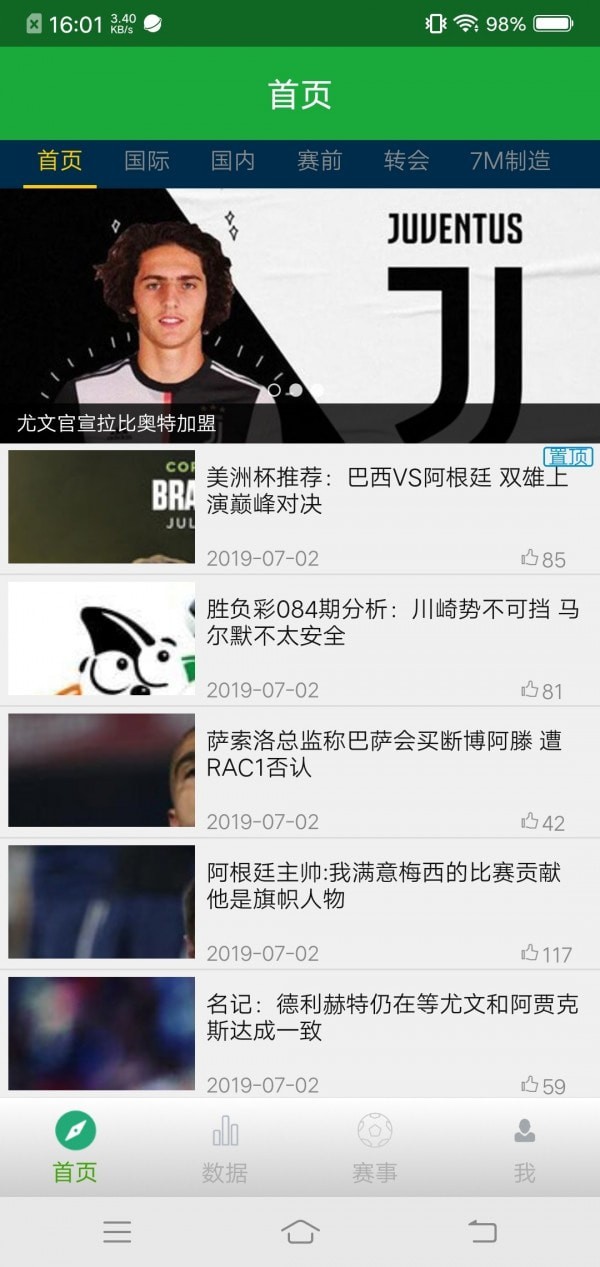Open the 我 profile tab
The image size is (600, 1267).
coord(524,1148)
